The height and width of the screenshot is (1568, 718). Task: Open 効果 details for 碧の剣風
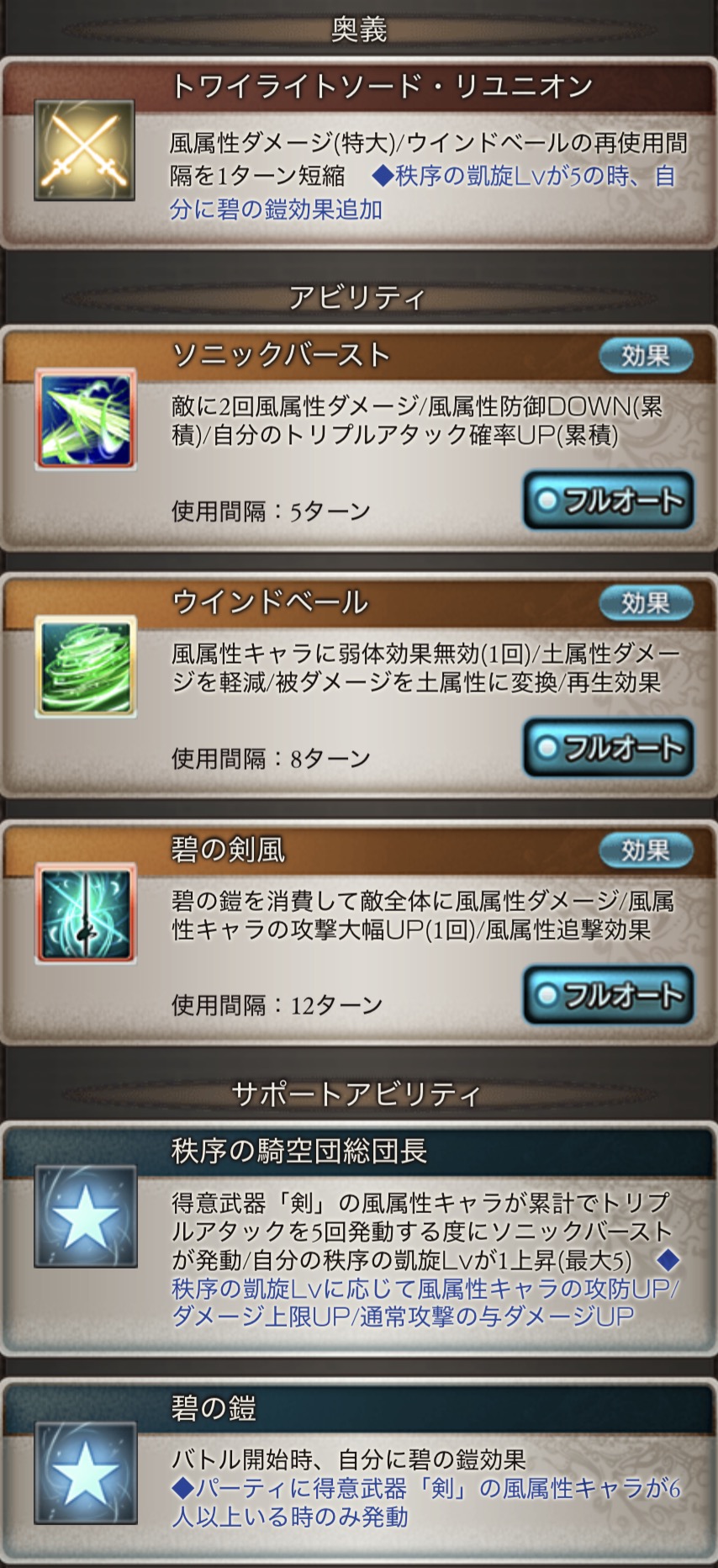pyautogui.click(x=646, y=850)
